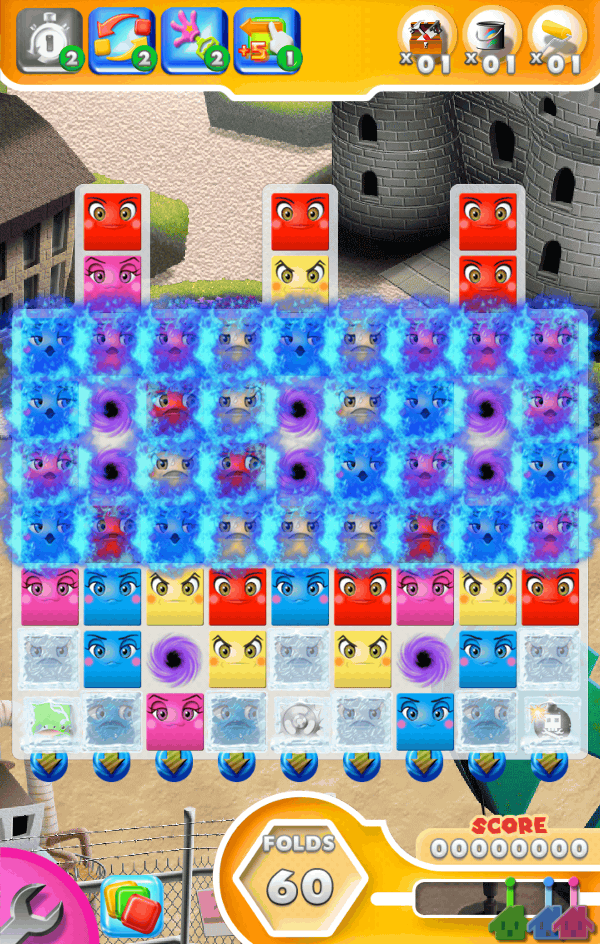Screen dimensions: 600x944
Task: Select the pink glove booster
Action: click(x=194, y=40)
